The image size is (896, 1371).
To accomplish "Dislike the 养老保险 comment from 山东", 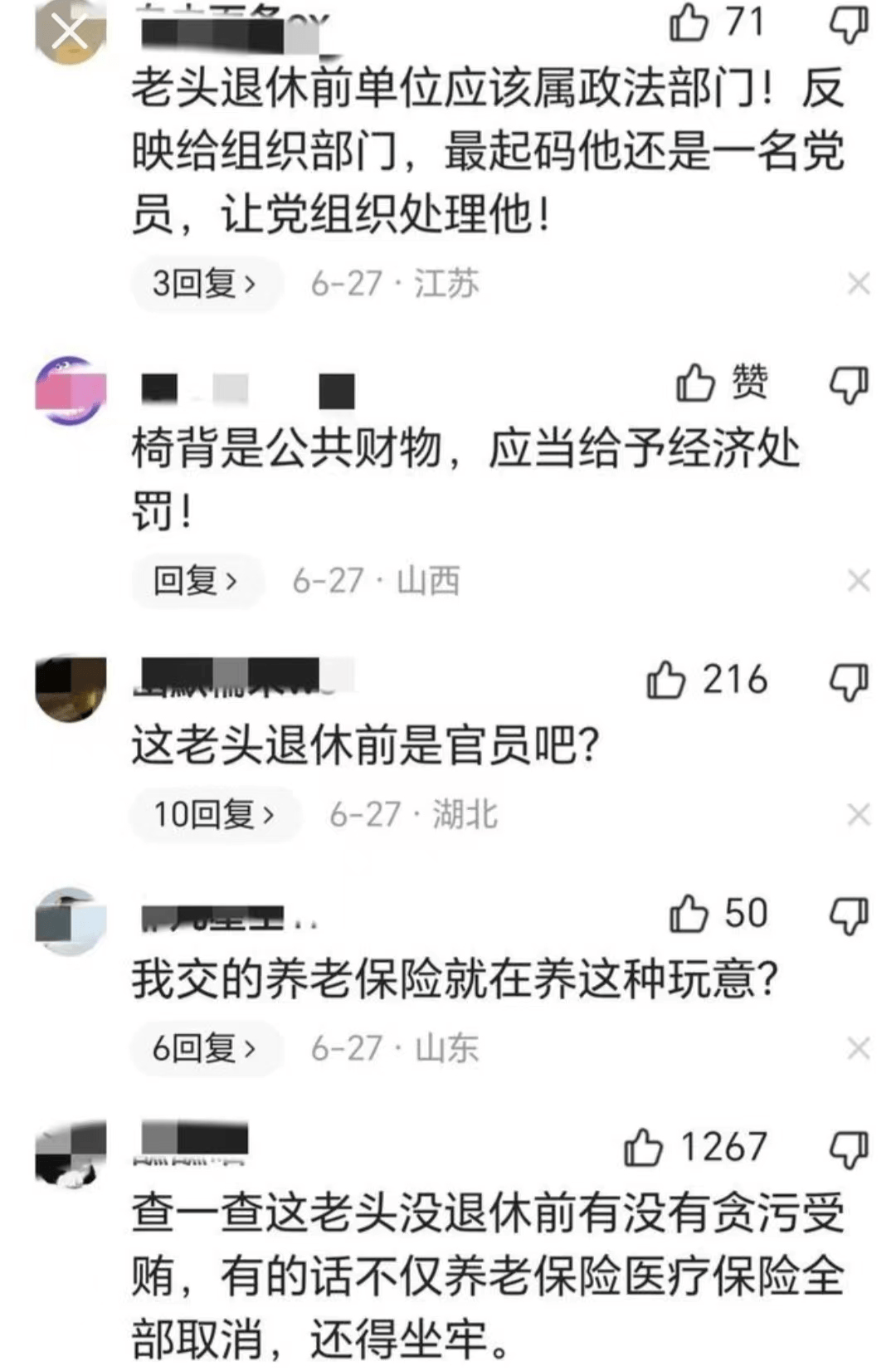I will (x=849, y=915).
